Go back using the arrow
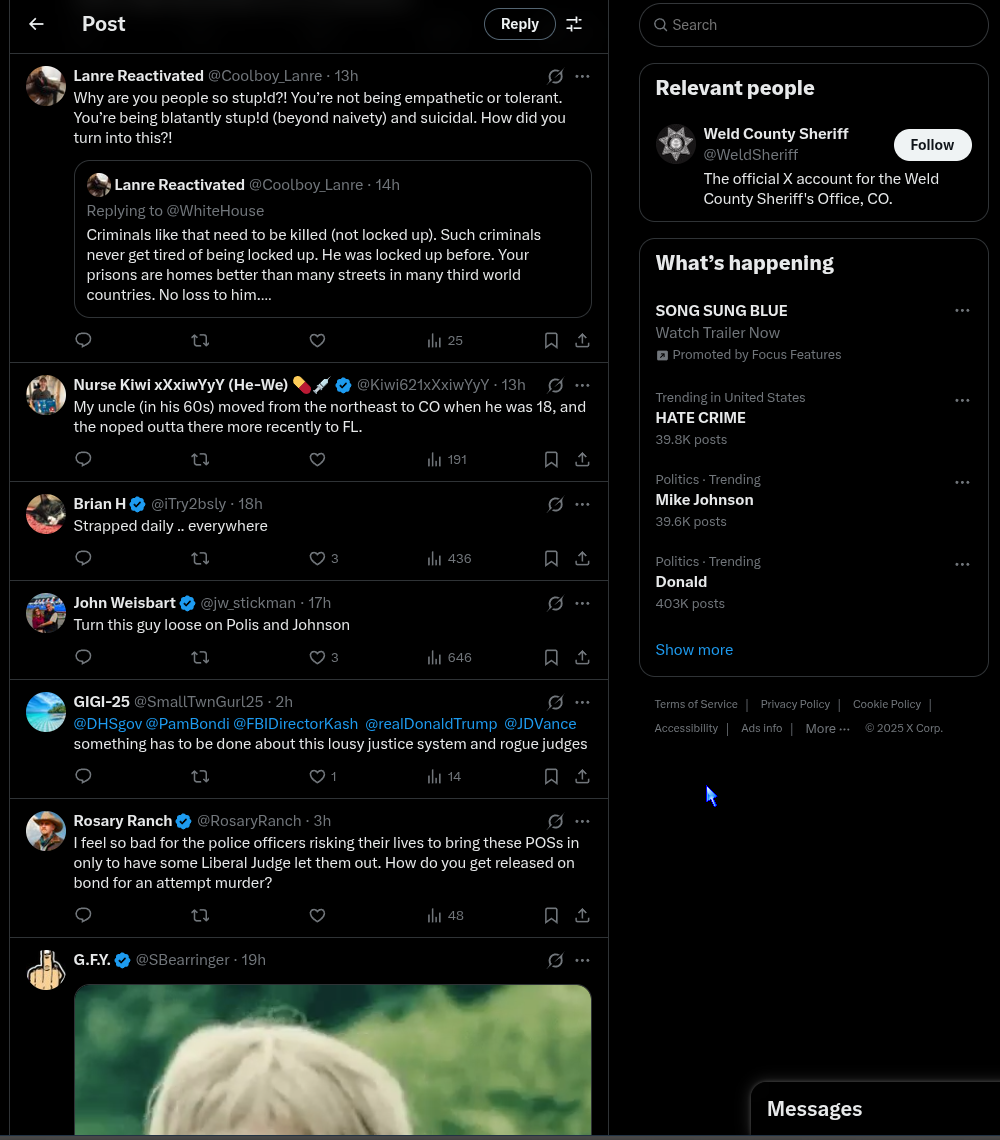The width and height of the screenshot is (1000, 1140). pyautogui.click(x=36, y=24)
